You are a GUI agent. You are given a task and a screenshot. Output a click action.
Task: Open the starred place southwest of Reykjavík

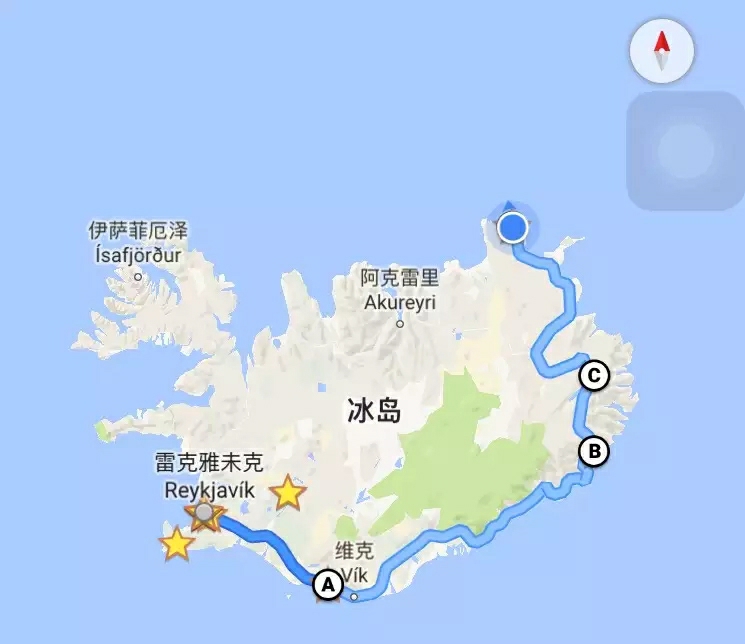tap(177, 543)
